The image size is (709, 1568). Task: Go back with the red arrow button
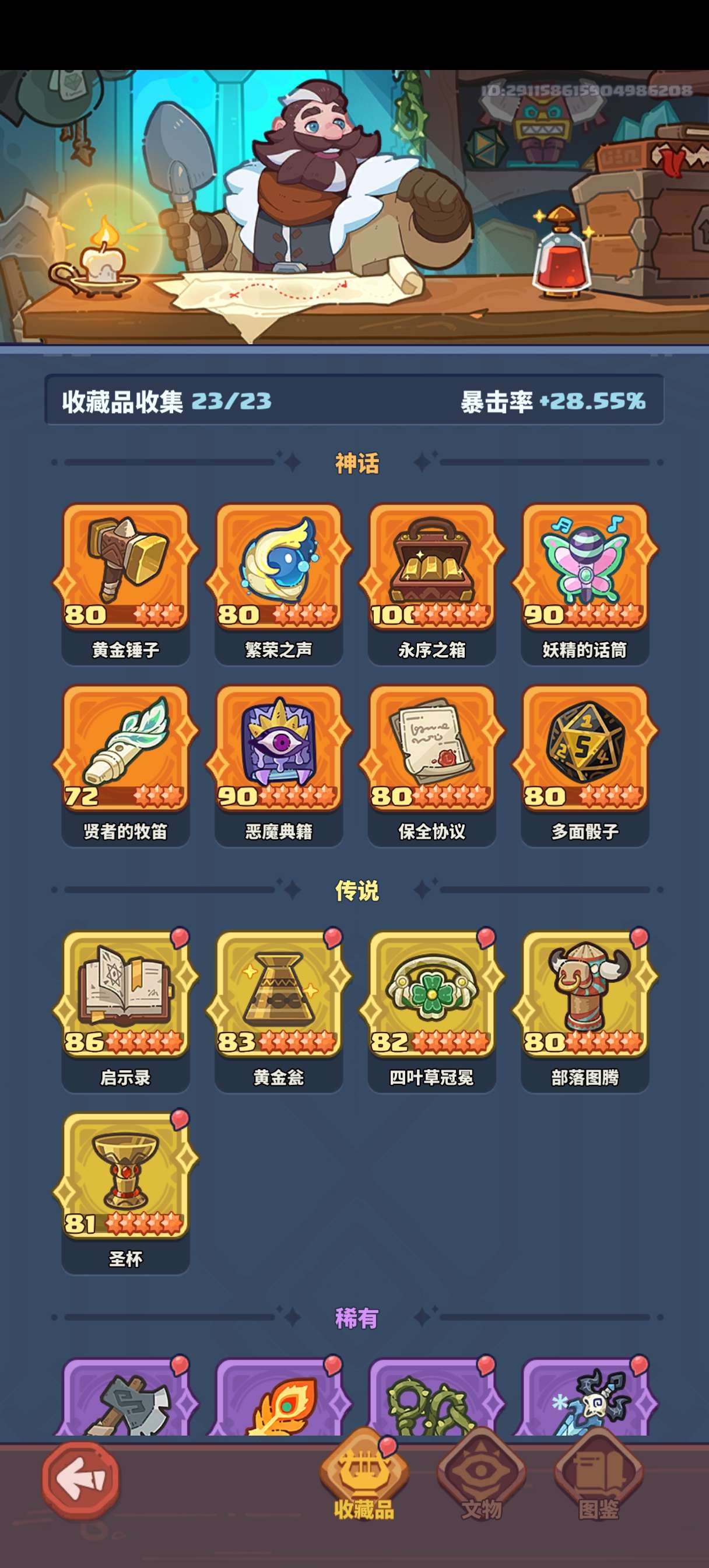click(x=81, y=1479)
